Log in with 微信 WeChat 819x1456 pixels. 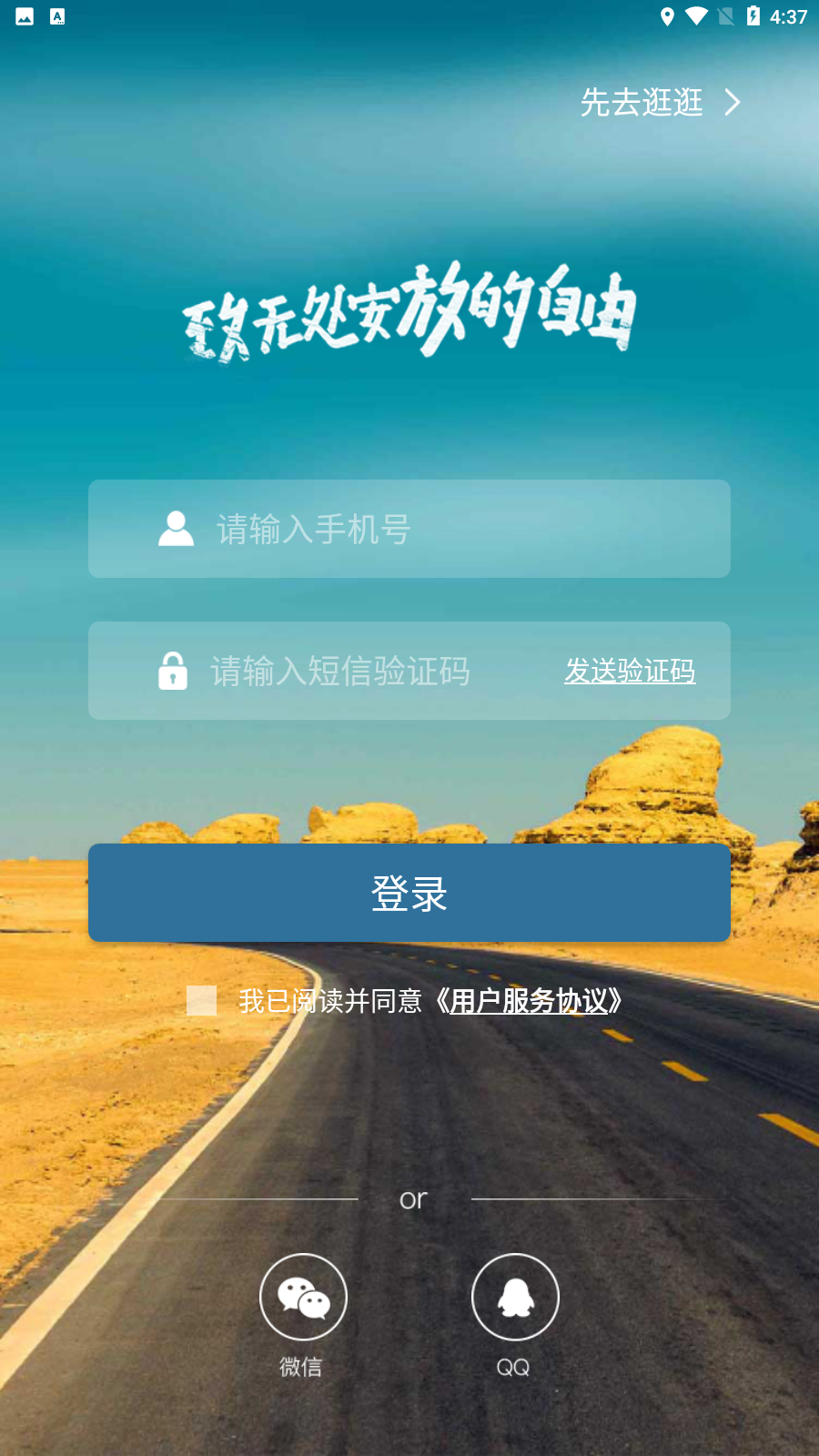pyautogui.click(x=303, y=1297)
